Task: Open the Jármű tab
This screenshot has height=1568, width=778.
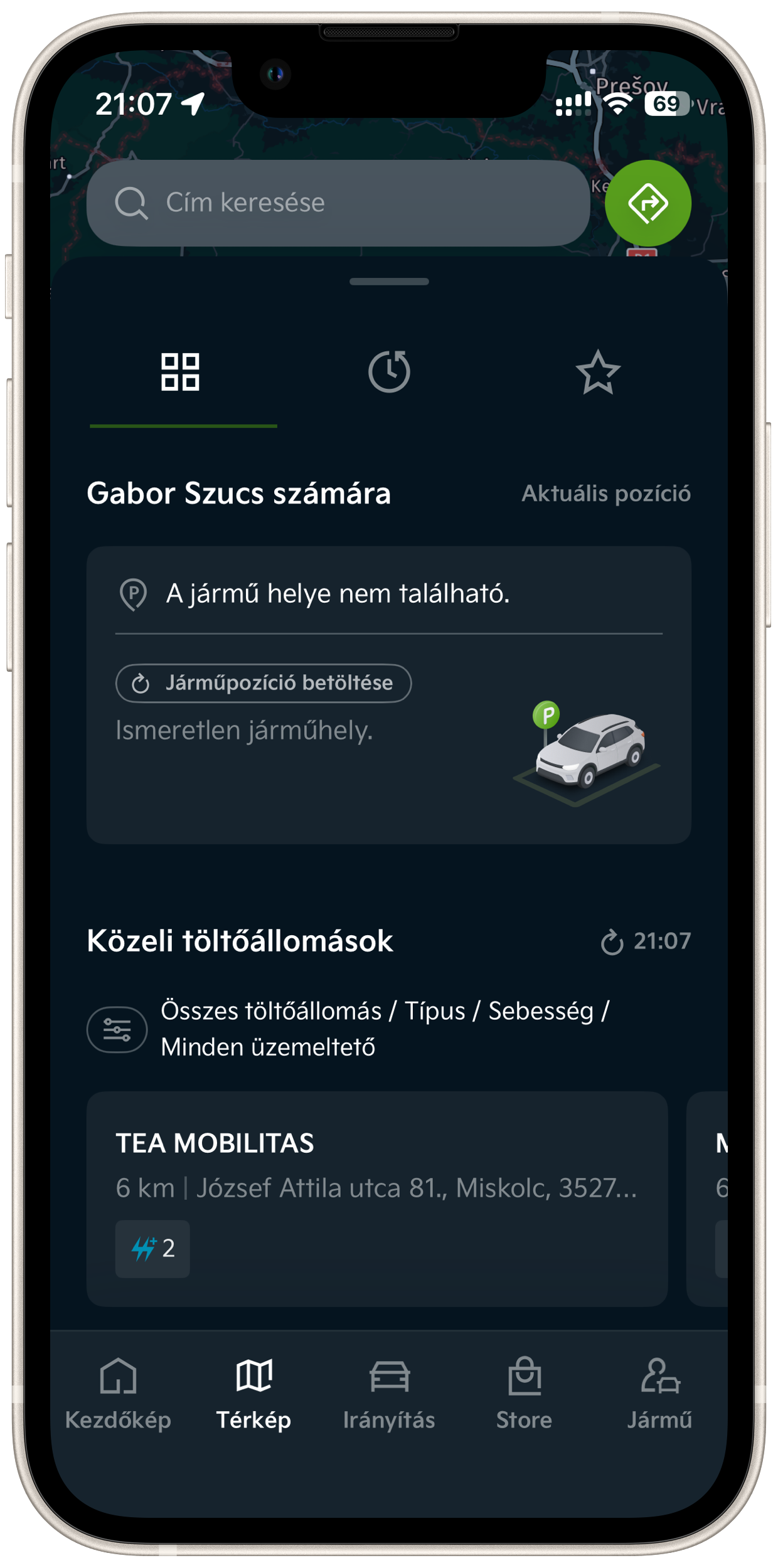Action: [659, 1394]
